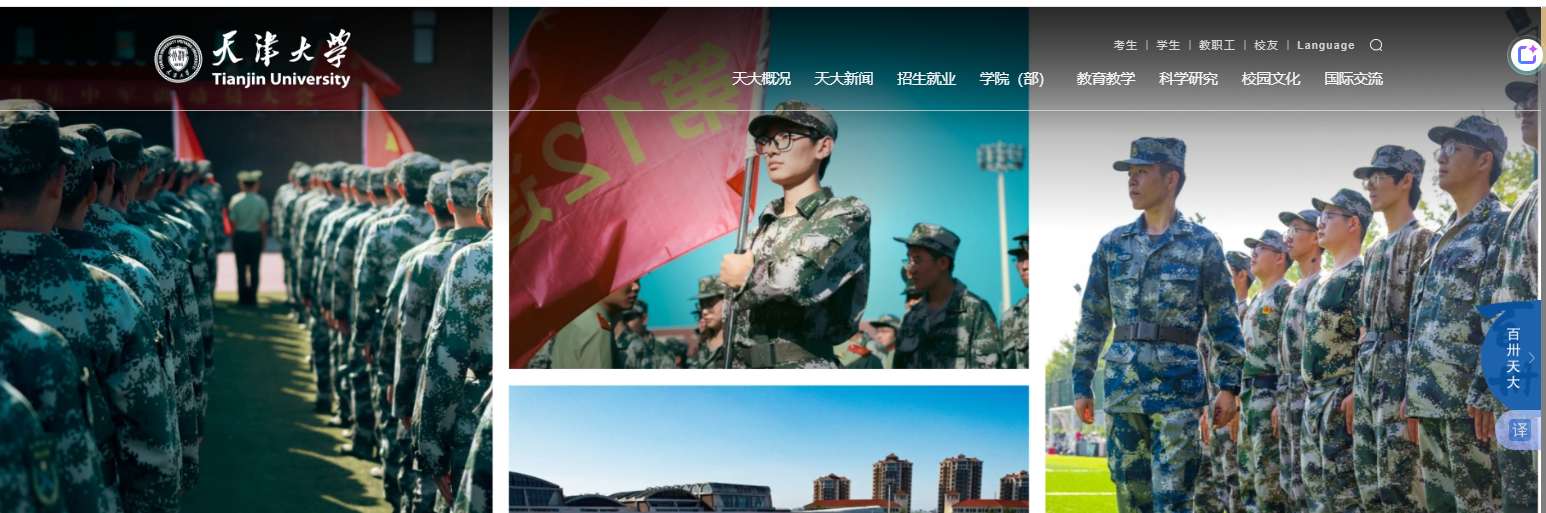Select 学院（部） in navigation

pyautogui.click(x=1012, y=79)
